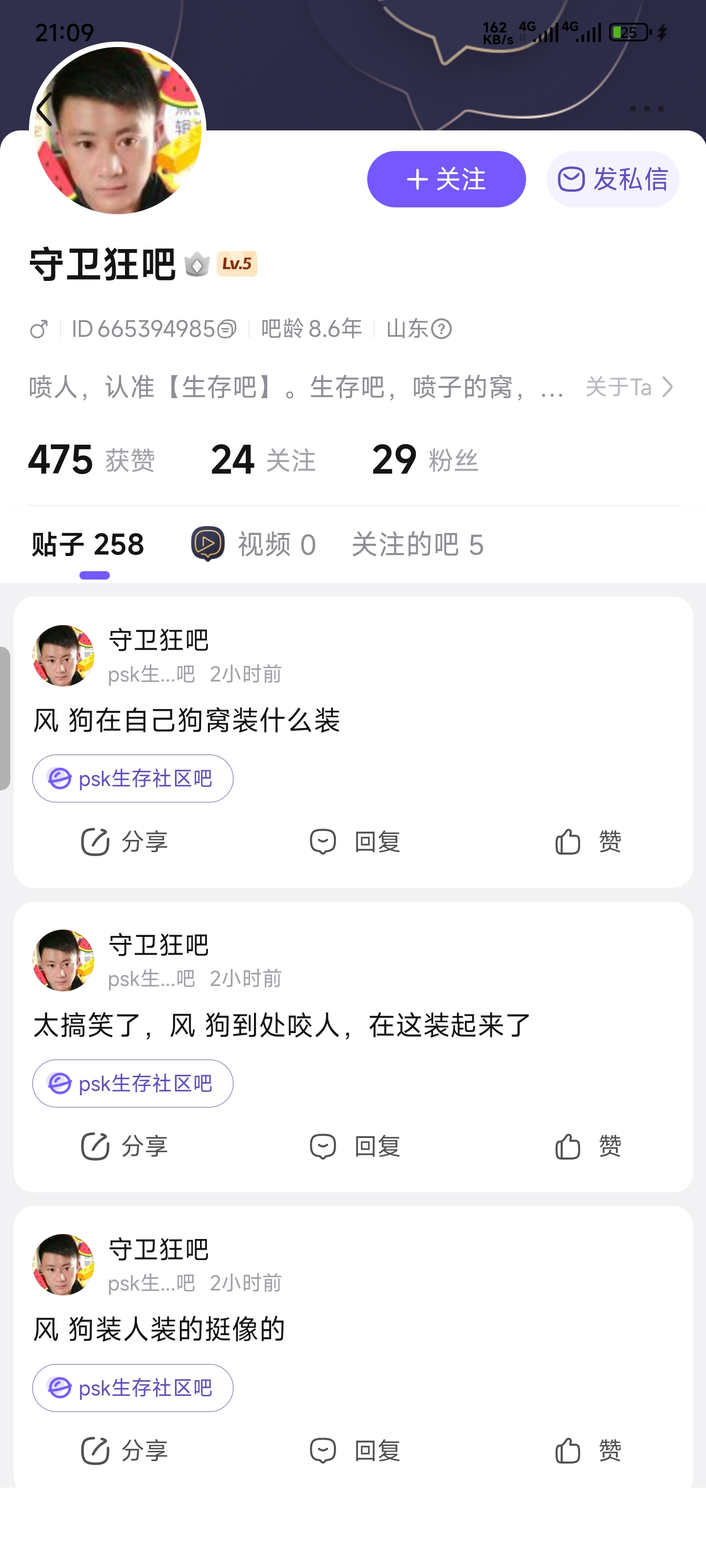Like the post 太搞笑了，风 狗到处咬人
The height and width of the screenshot is (1568, 706).
click(588, 1147)
